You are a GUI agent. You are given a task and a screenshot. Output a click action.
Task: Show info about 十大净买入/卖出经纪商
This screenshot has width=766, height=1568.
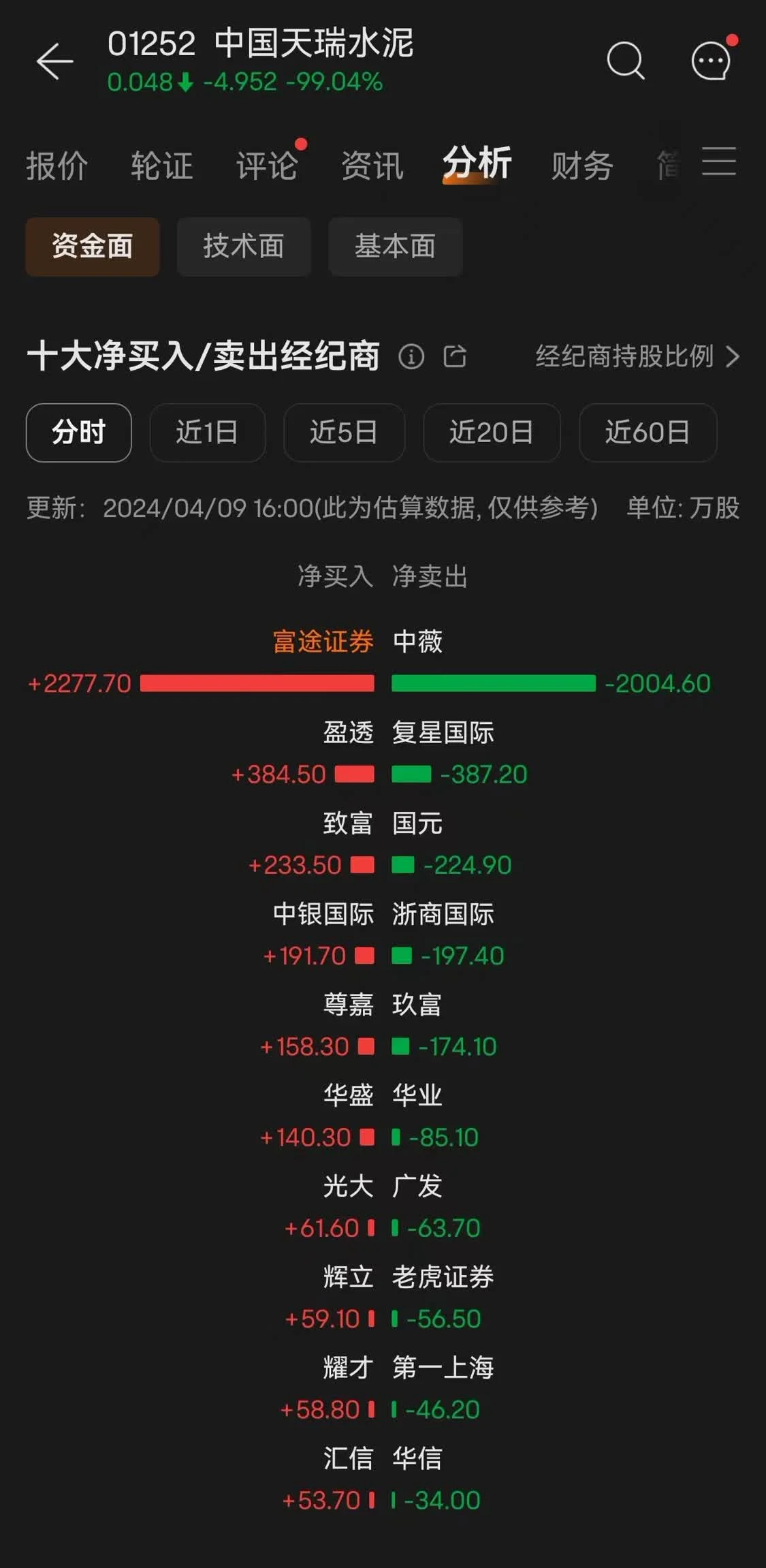(x=411, y=356)
